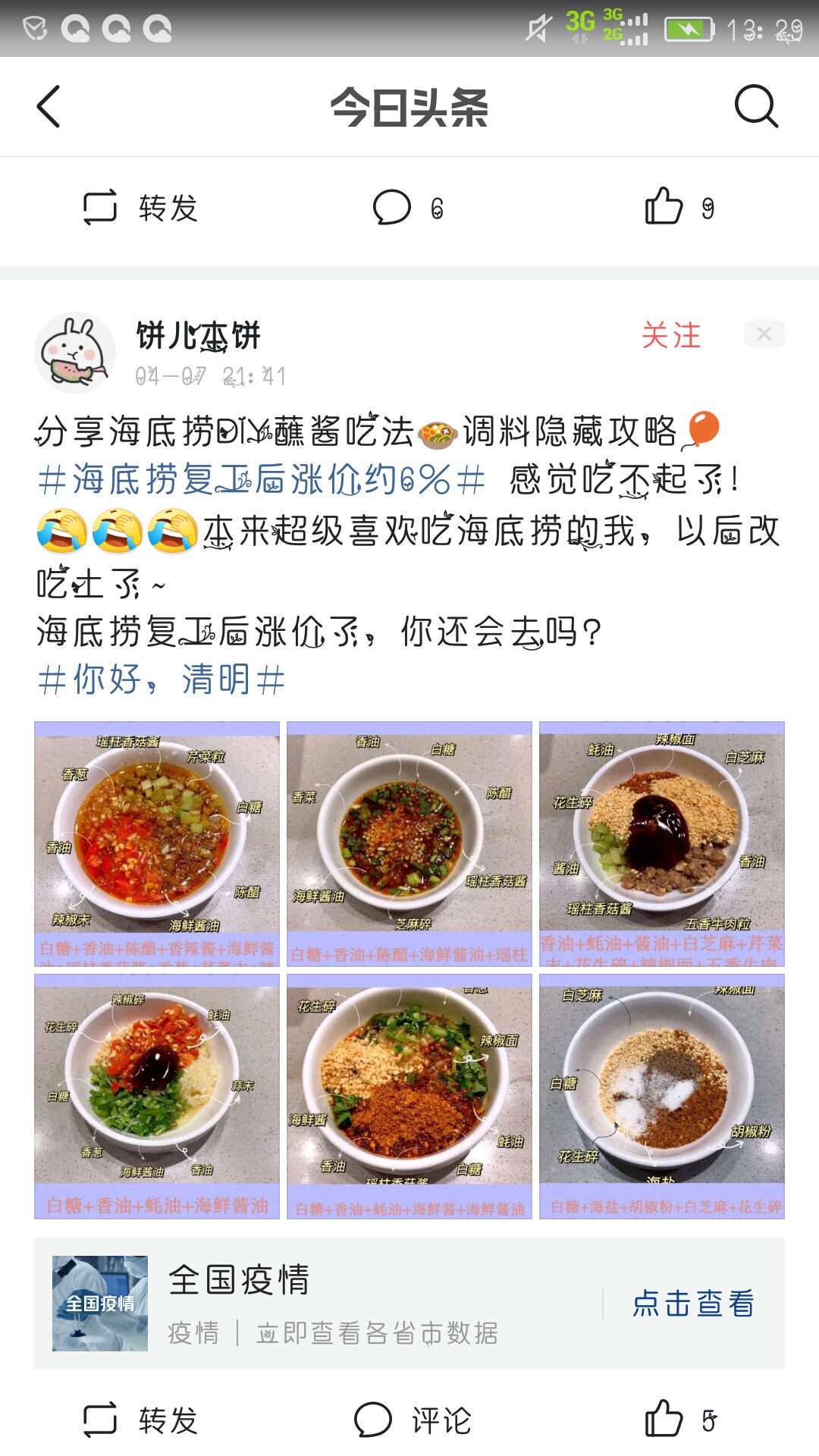This screenshot has height=1456, width=819.
Task: Open hashtag #你好，清明#
Action: 161,679
